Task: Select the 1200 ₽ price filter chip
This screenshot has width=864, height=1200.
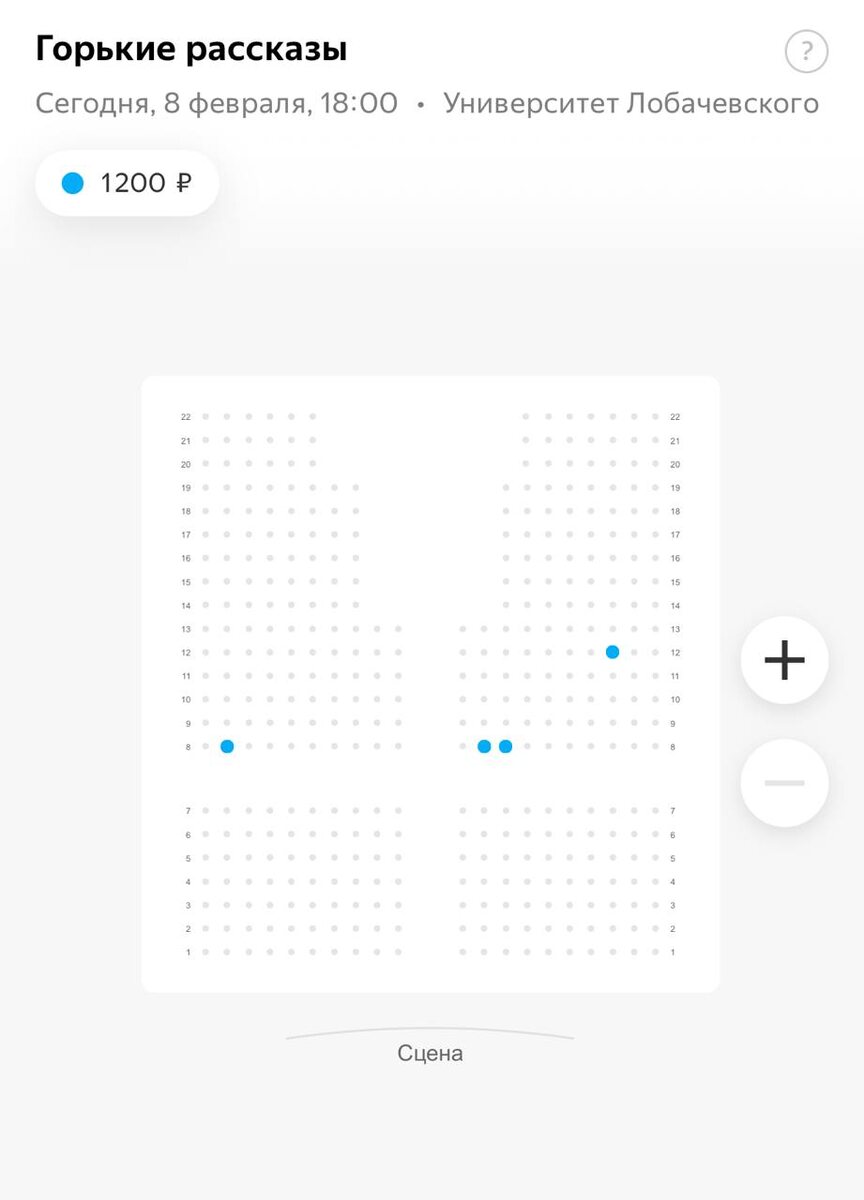Action: [127, 183]
